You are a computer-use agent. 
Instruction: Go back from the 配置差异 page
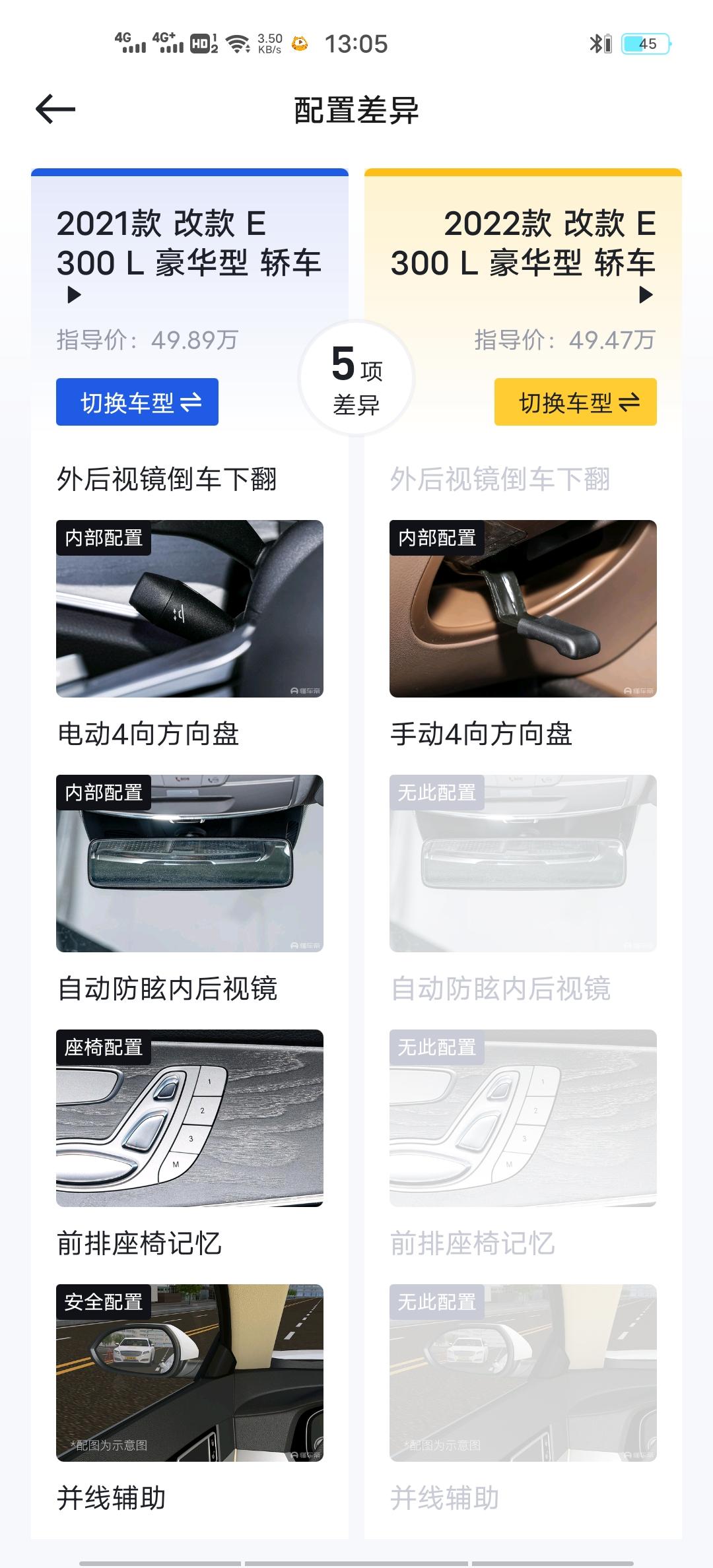(55, 110)
